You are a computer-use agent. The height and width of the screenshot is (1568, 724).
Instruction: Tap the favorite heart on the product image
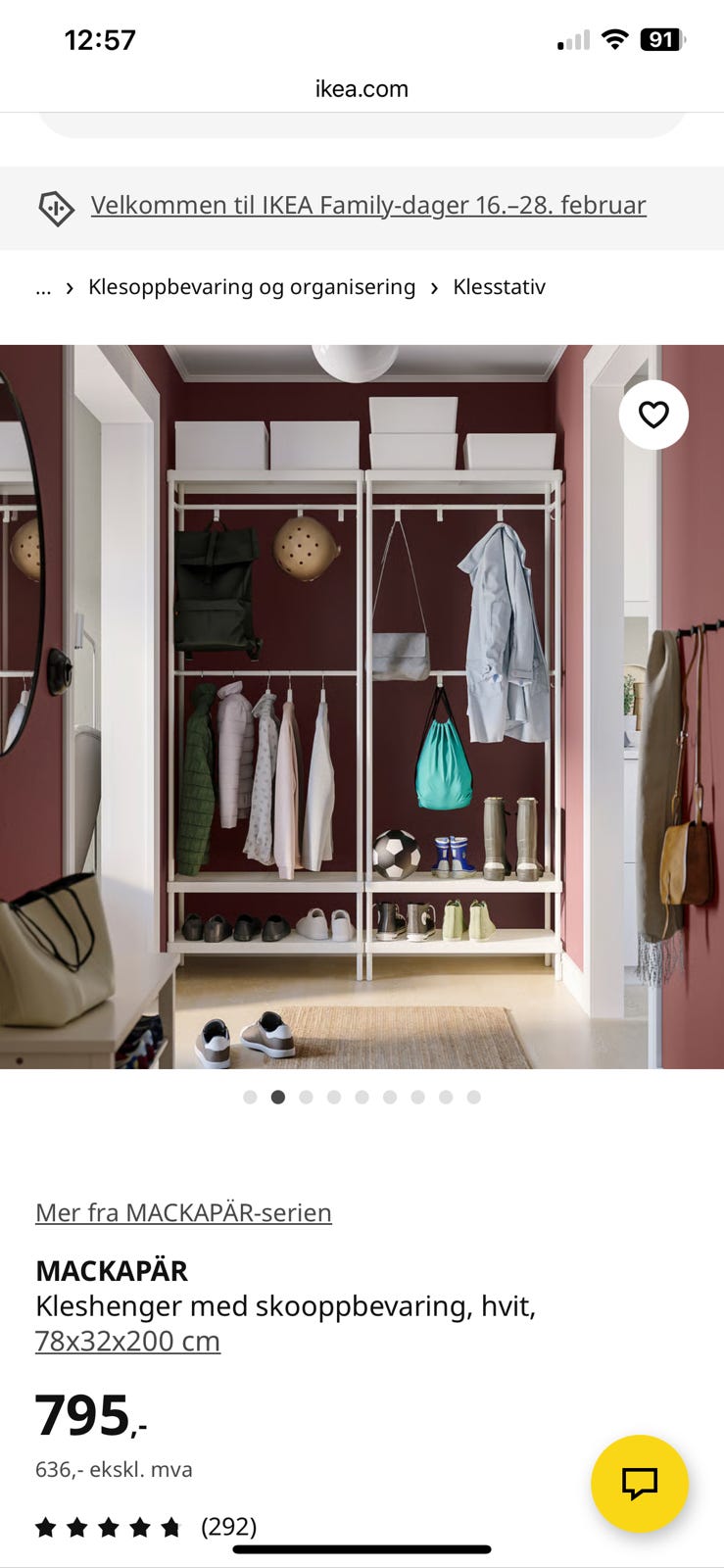pos(653,415)
